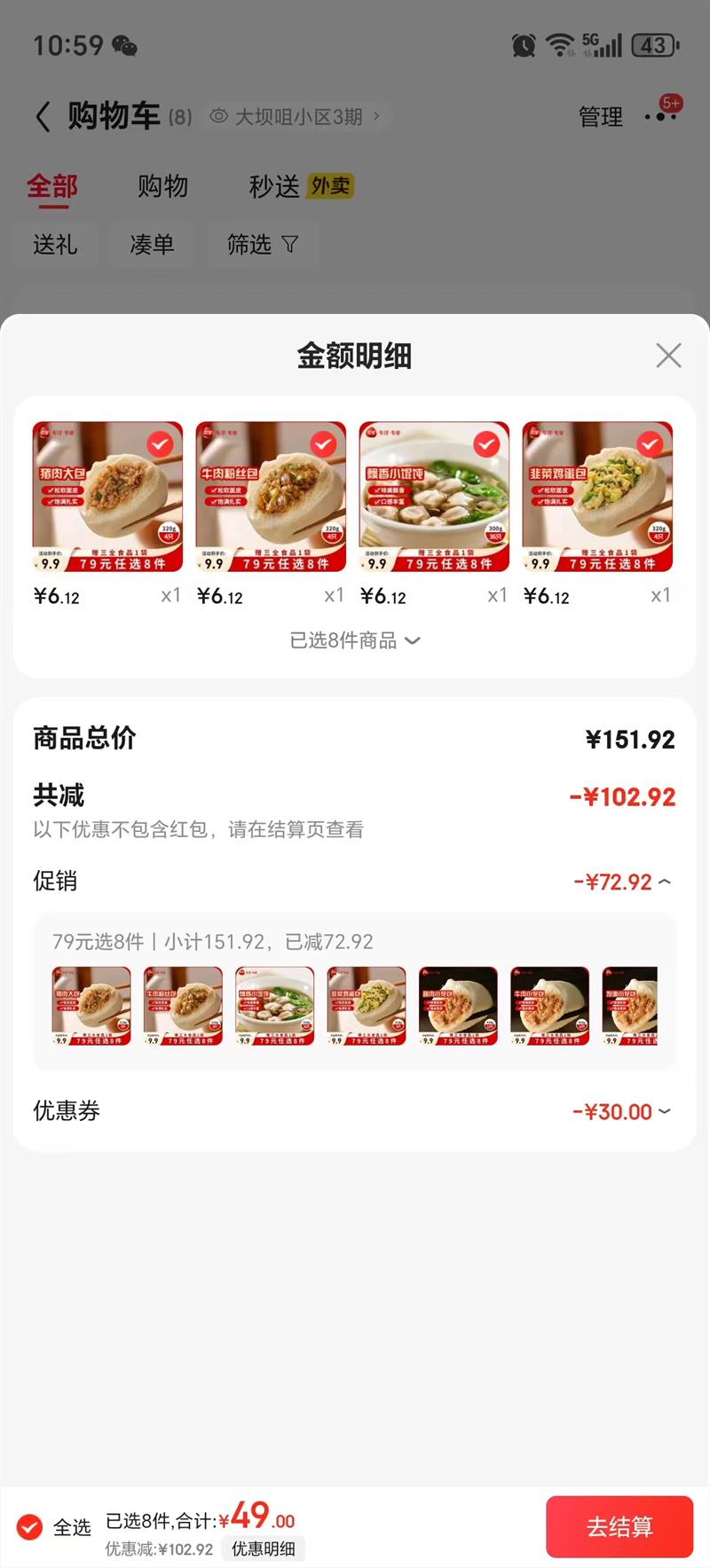Screen dimensions: 710x1568
Task: Open the 优惠明细 discount breakdown
Action: pyautogui.click(x=263, y=1548)
